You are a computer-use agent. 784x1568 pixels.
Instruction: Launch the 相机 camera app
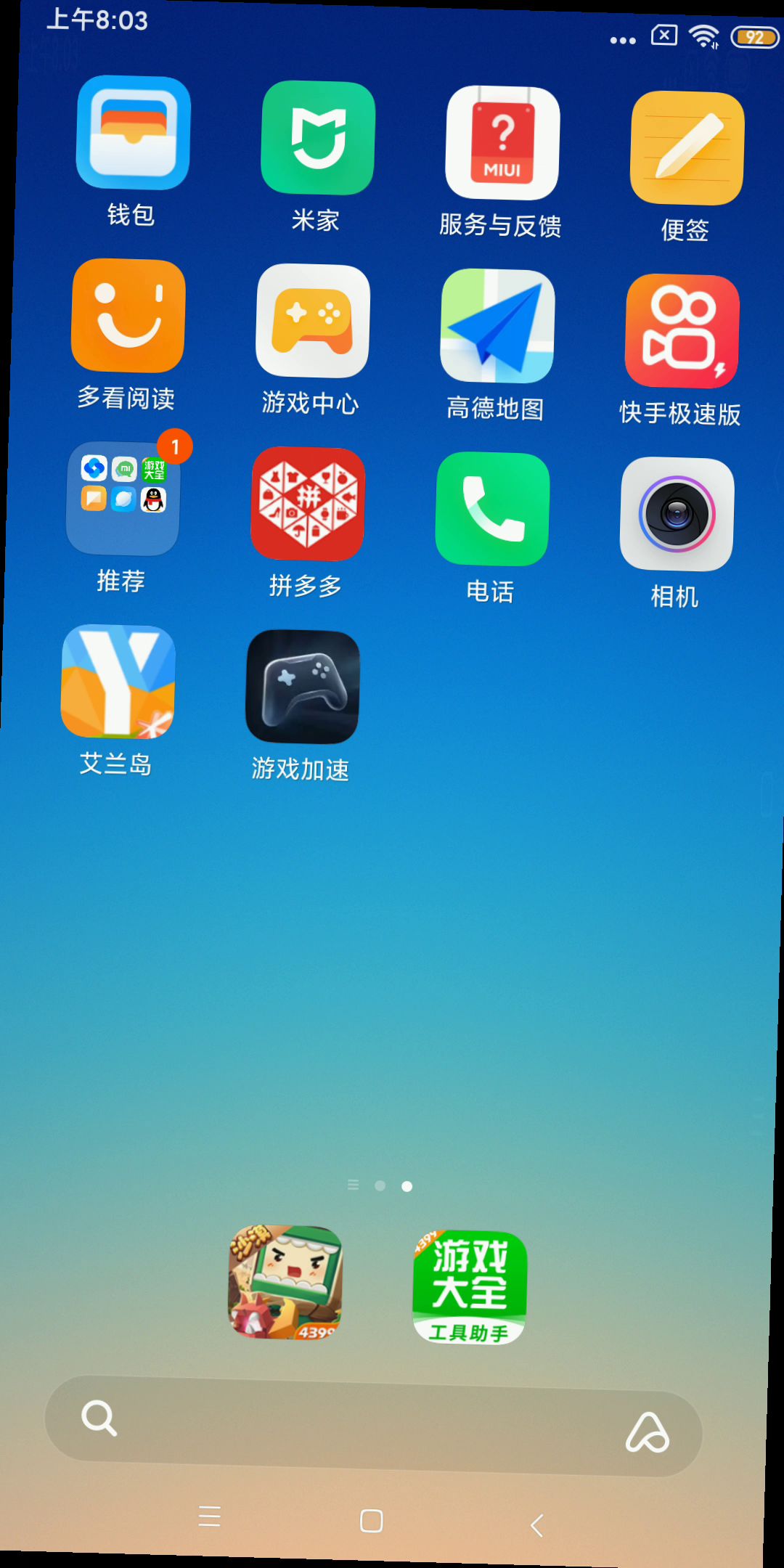[677, 514]
